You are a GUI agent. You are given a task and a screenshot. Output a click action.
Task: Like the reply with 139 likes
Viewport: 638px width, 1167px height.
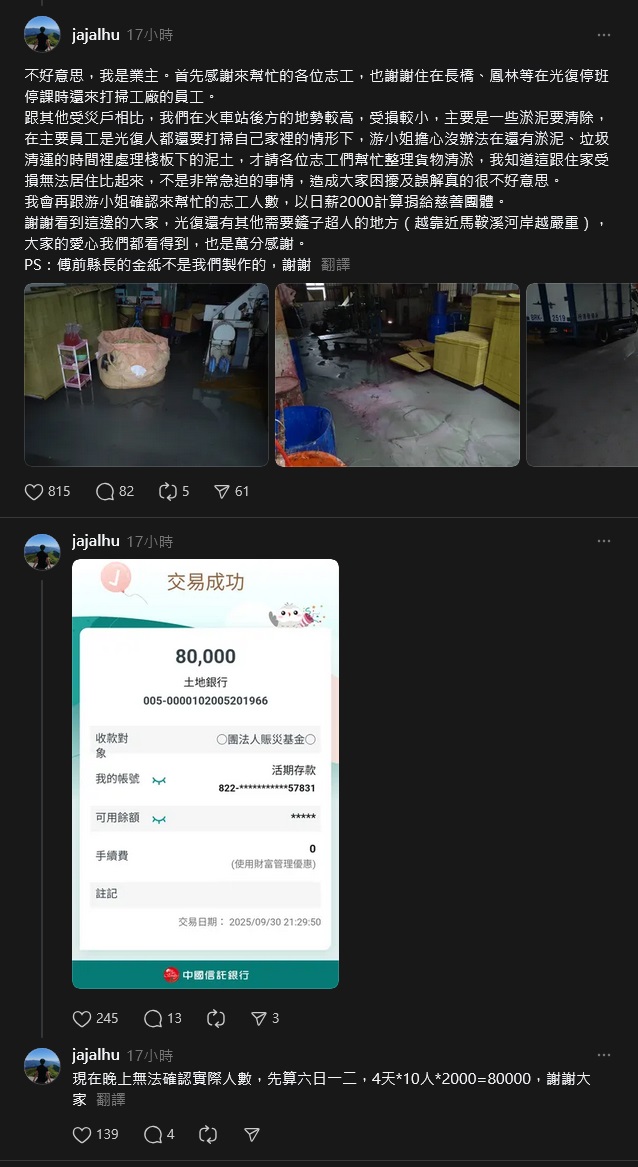pos(82,1135)
